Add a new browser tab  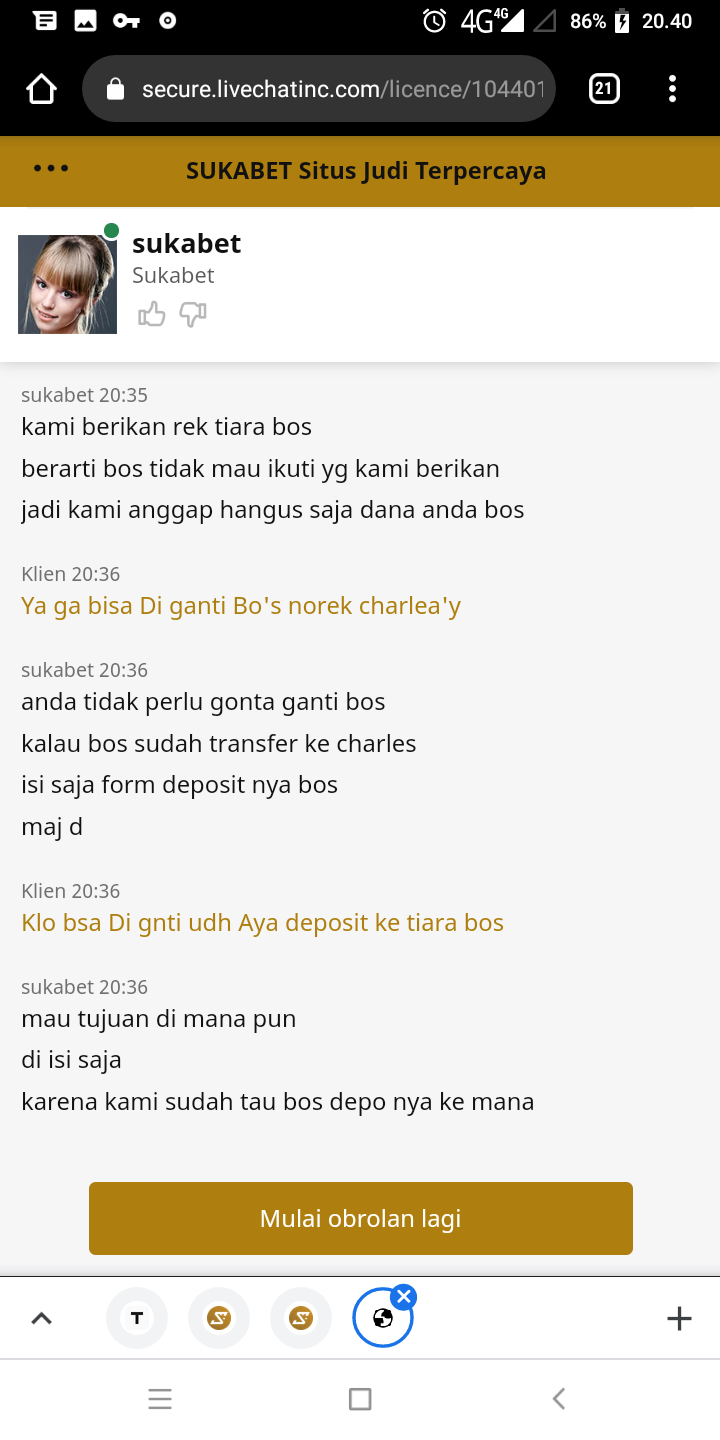point(679,1318)
